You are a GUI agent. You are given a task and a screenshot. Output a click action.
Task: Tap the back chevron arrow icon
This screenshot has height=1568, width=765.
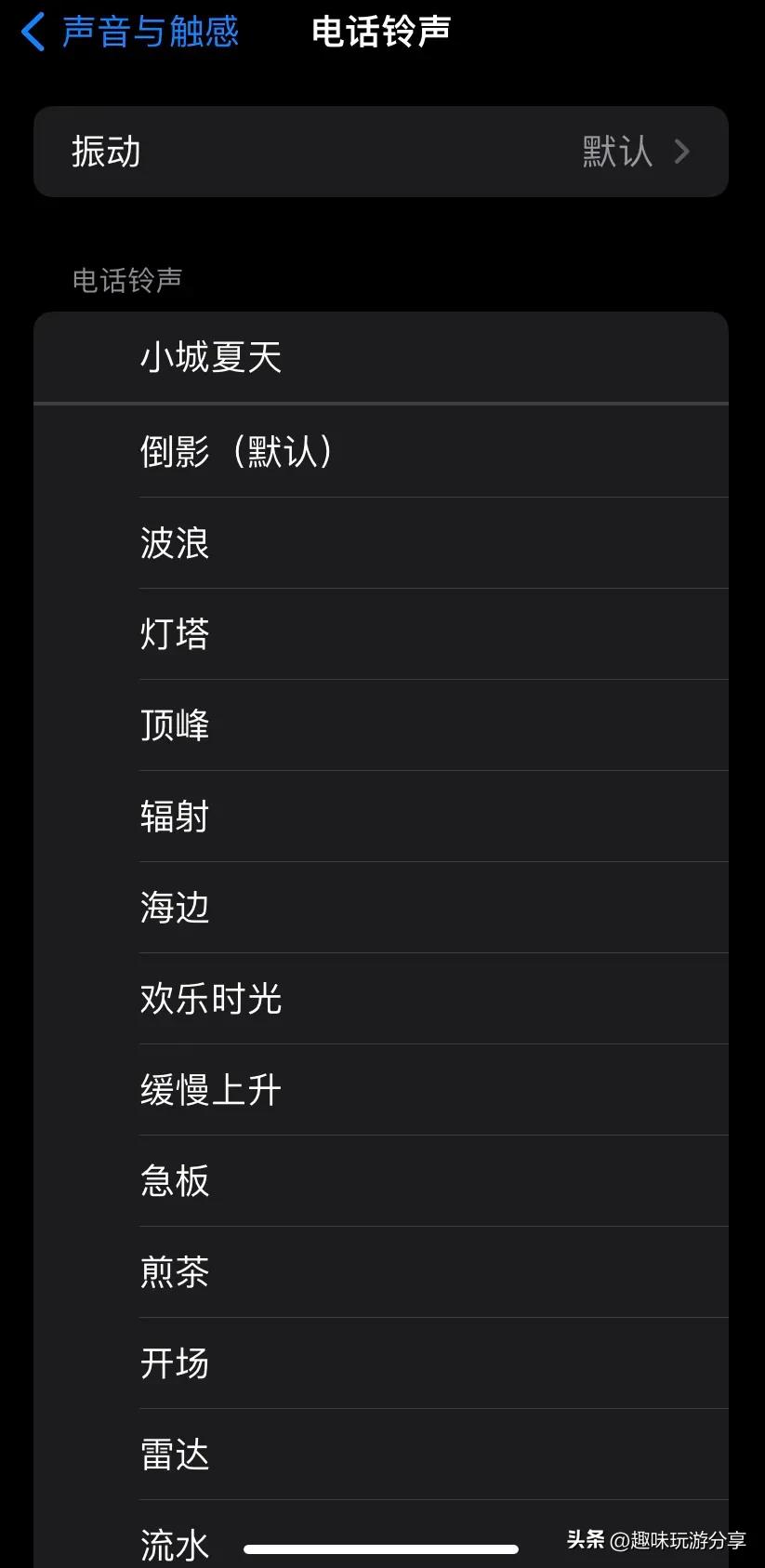click(x=33, y=31)
